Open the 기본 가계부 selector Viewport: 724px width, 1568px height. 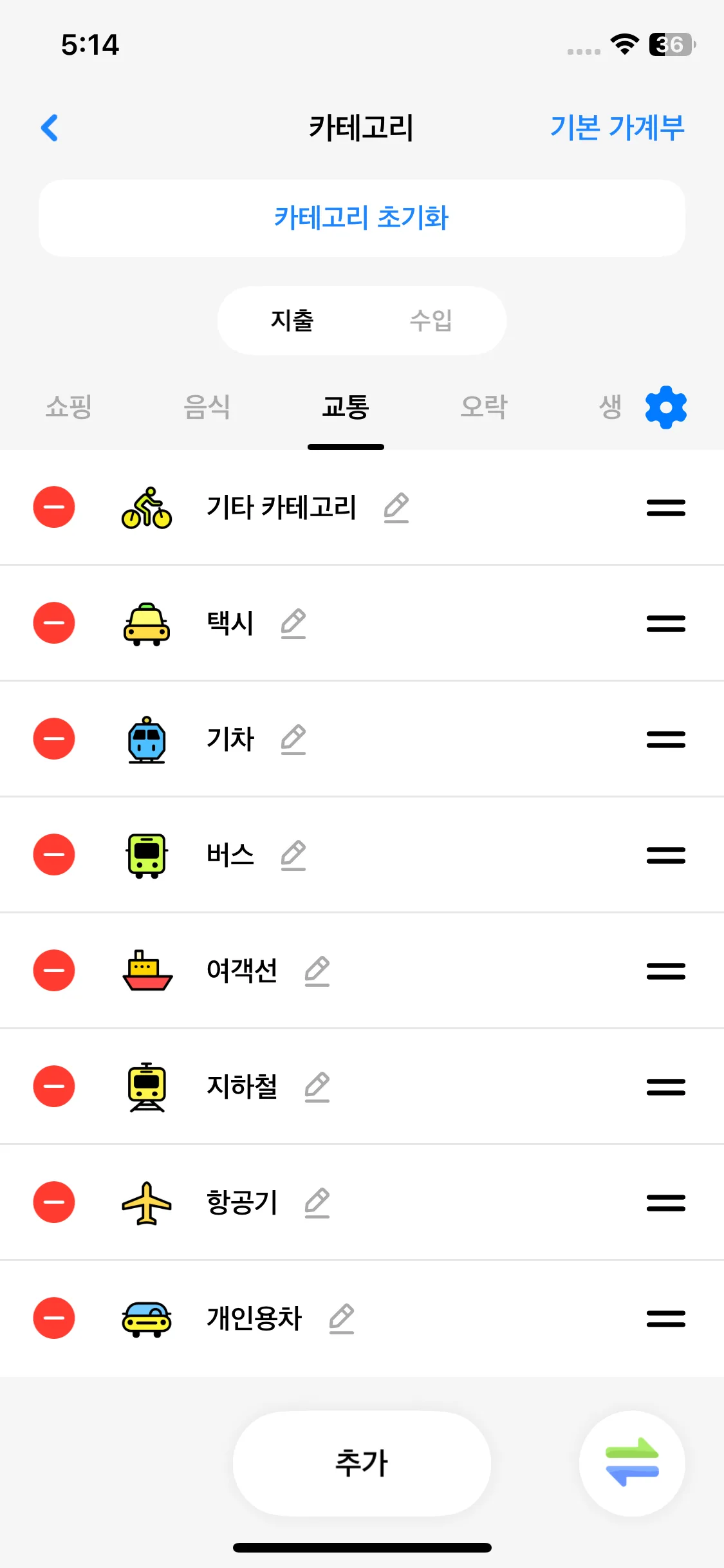pos(617,127)
